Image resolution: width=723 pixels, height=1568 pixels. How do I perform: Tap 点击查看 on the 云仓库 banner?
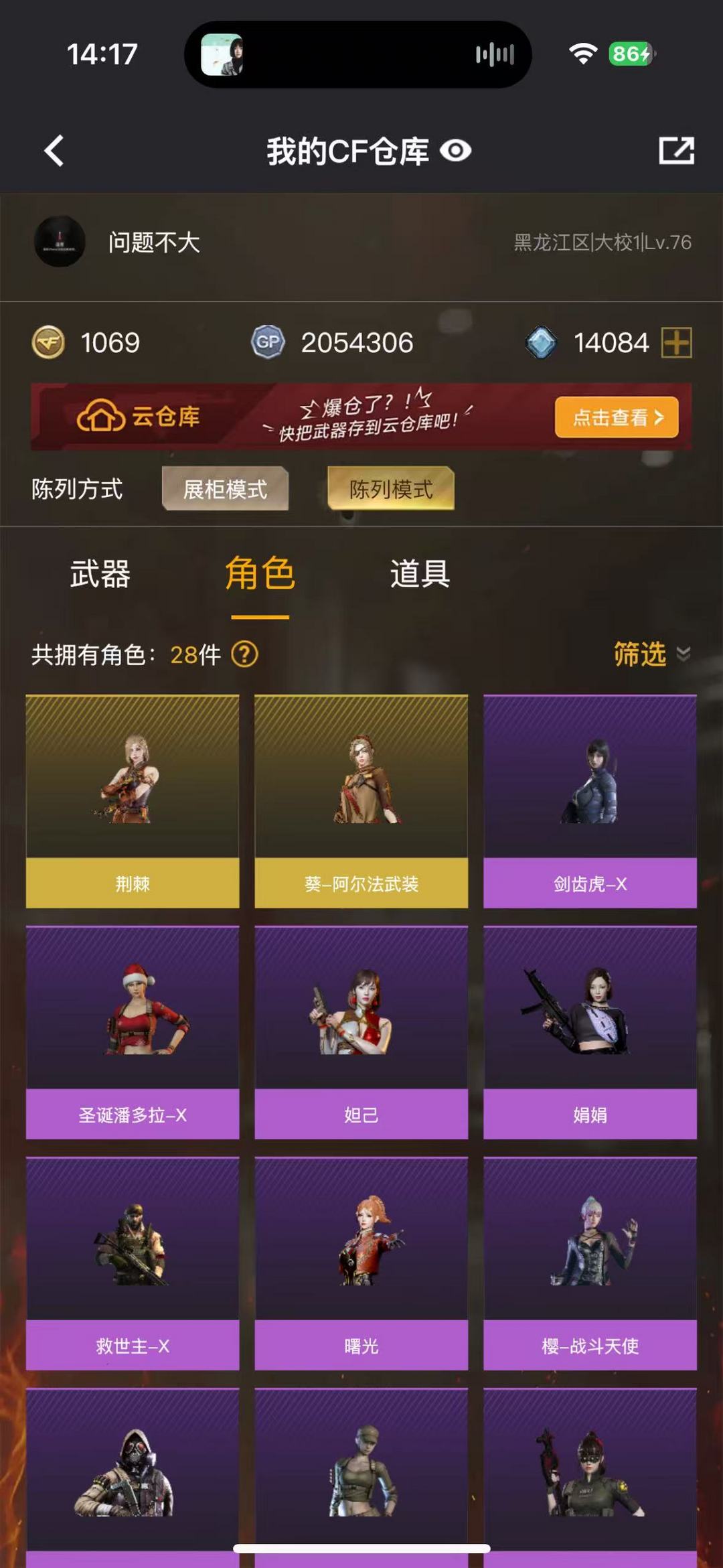(616, 417)
